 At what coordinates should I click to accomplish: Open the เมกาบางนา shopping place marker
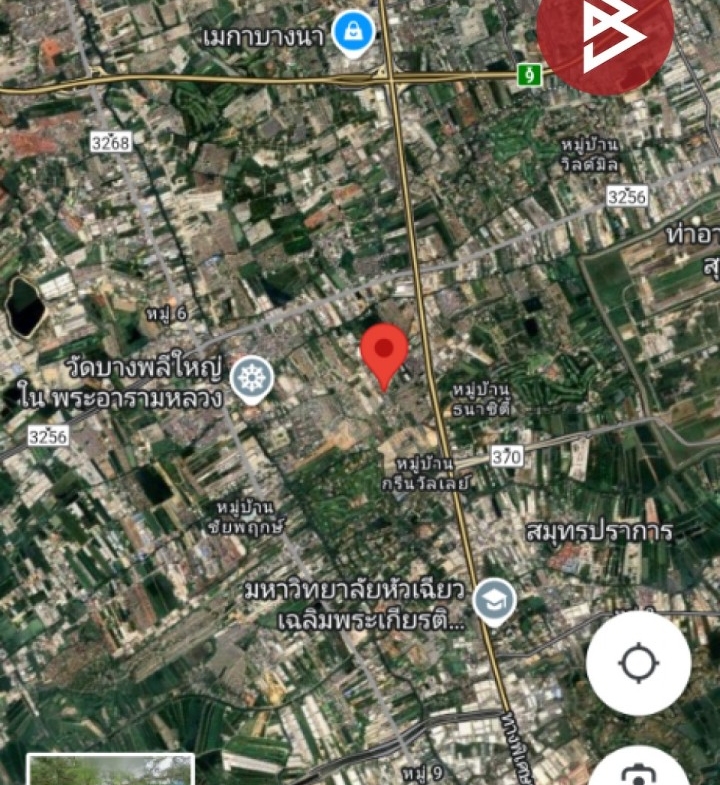click(x=353, y=33)
